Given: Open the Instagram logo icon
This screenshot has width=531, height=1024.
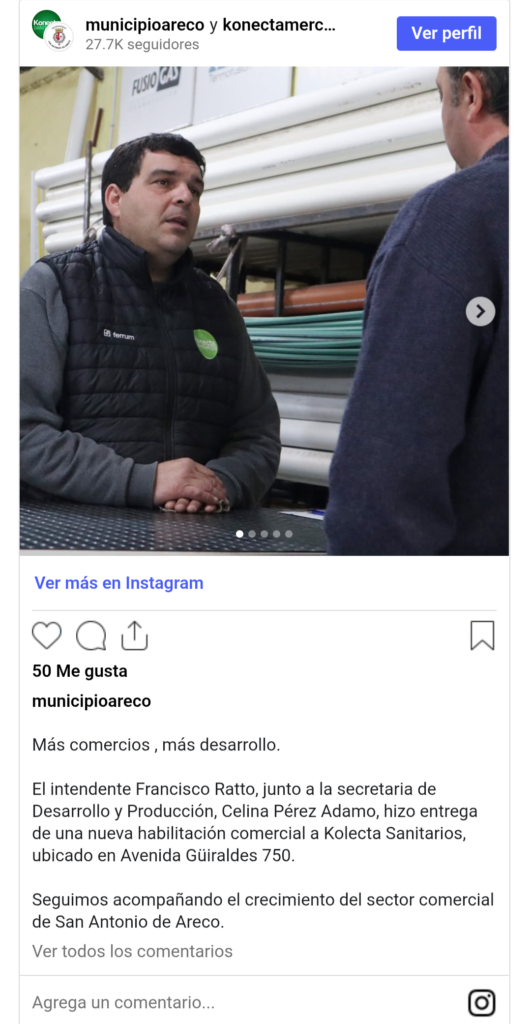Looking at the screenshot, I should click(x=481, y=1002).
